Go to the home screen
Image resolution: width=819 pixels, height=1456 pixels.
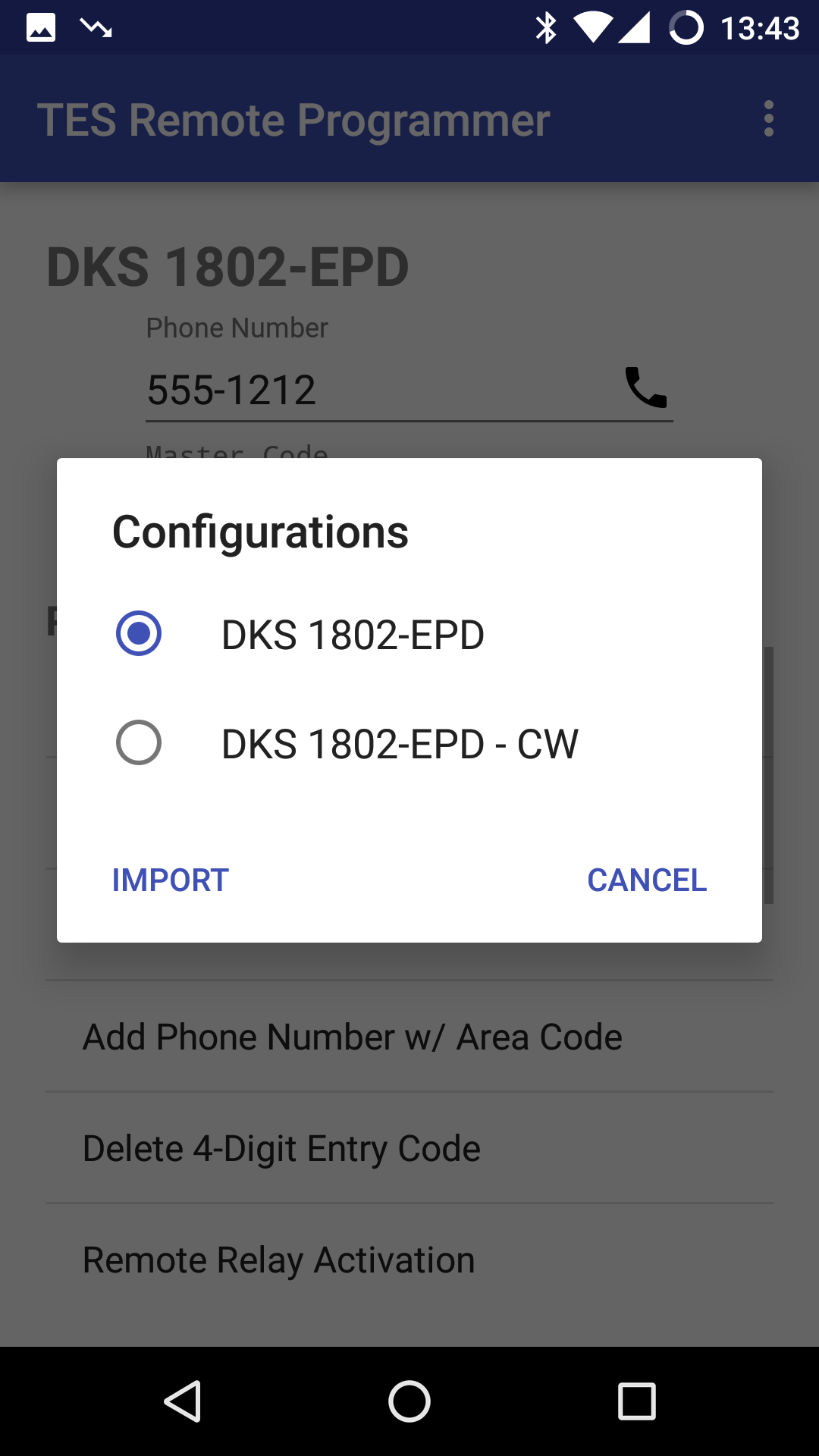(x=409, y=1401)
